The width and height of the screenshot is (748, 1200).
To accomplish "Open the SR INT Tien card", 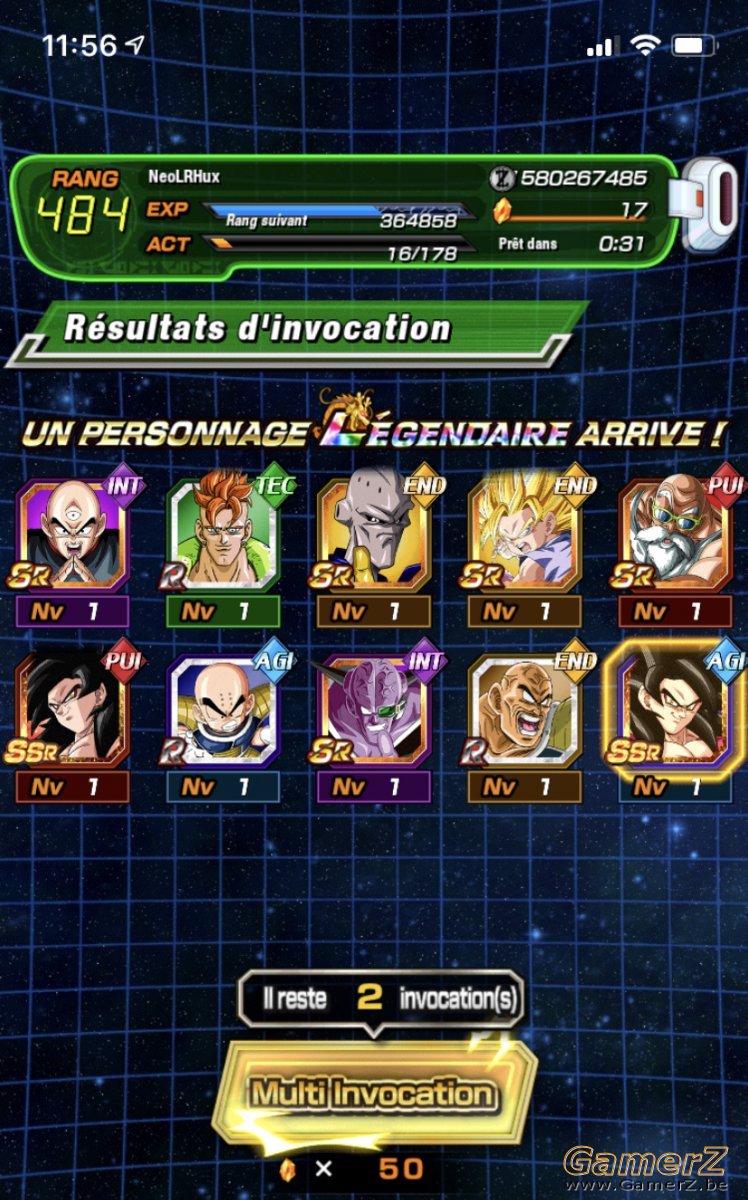I will 73,536.
